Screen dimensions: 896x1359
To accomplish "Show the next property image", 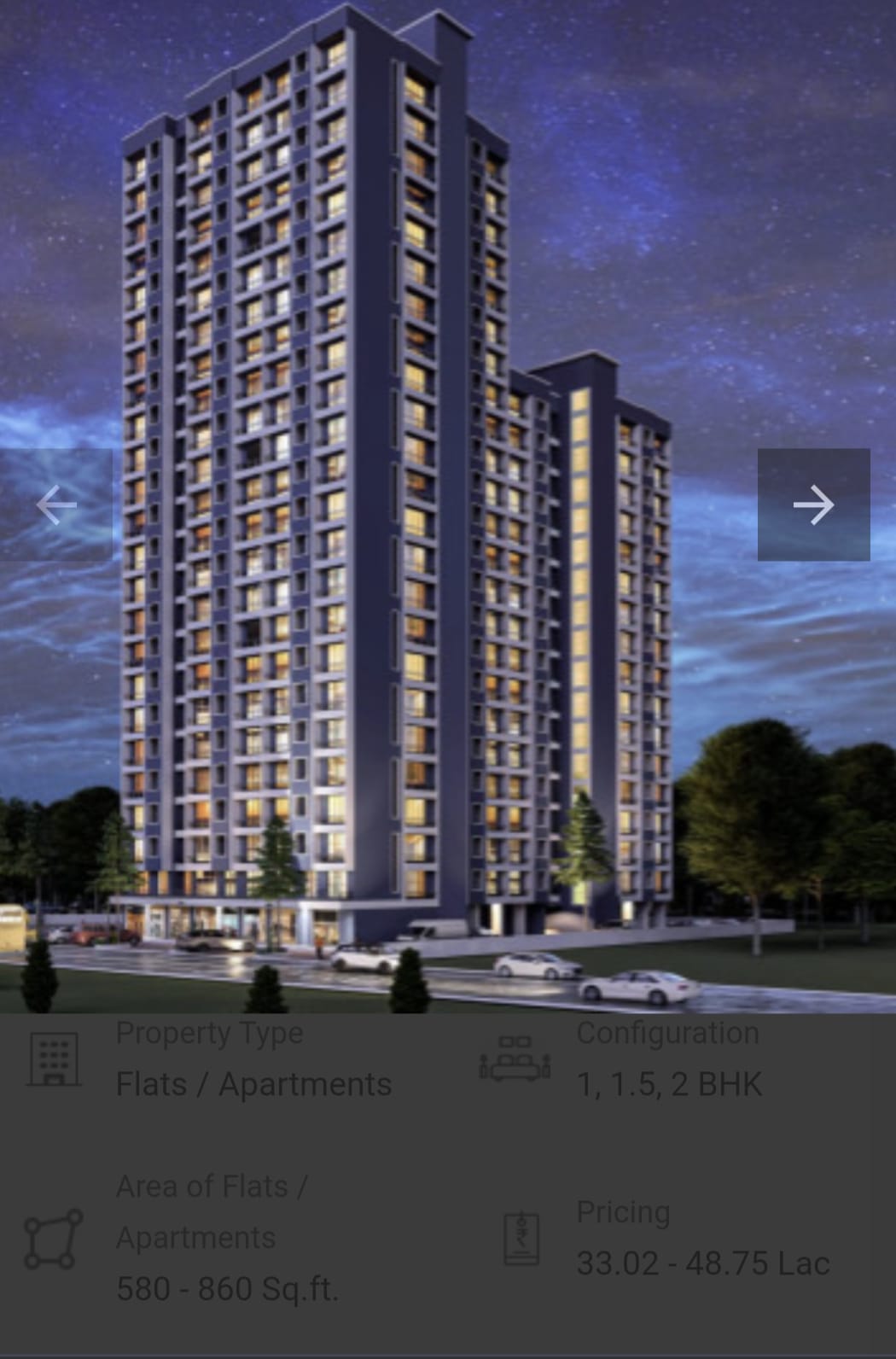I will tap(813, 505).
